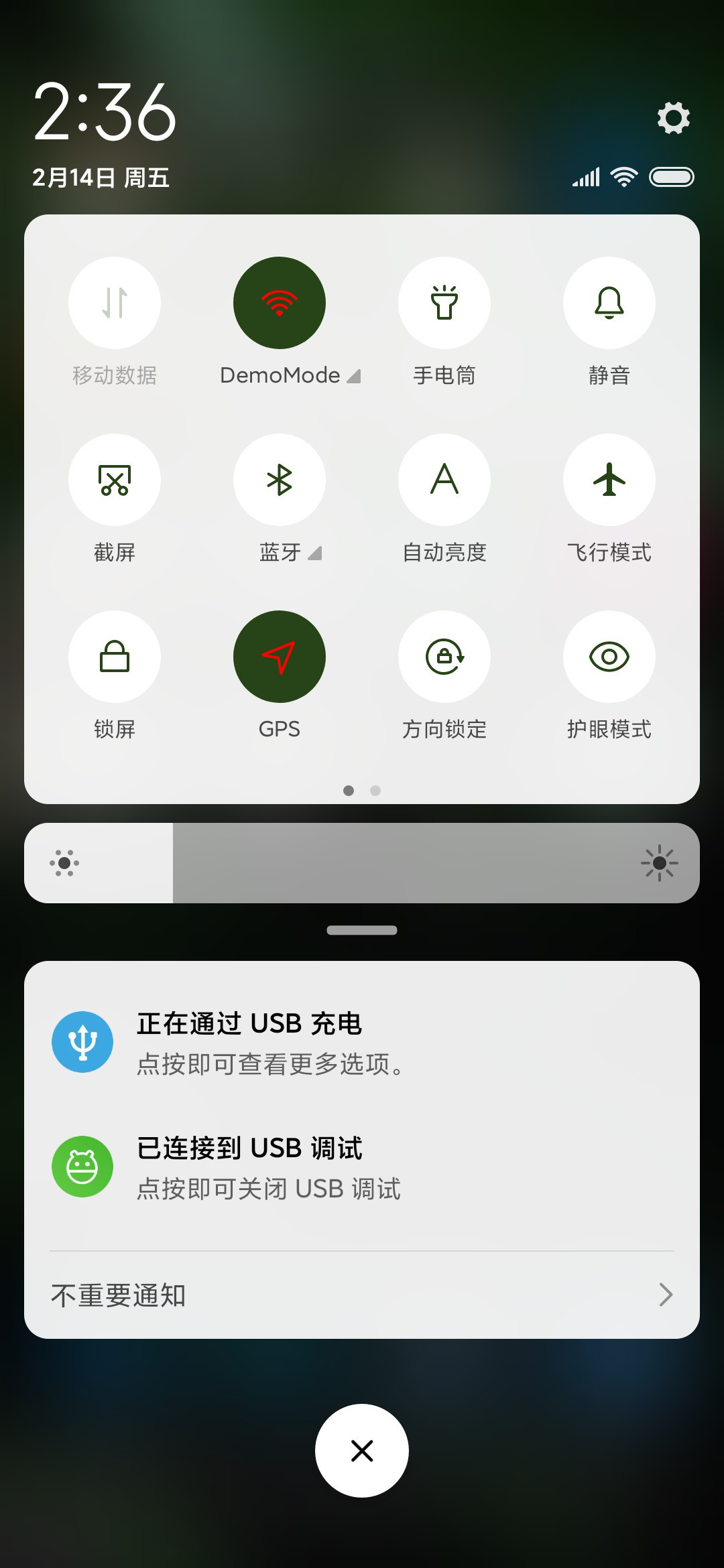Turn on the 手电筒 flashlight
The height and width of the screenshot is (1568, 724).
pos(444,303)
